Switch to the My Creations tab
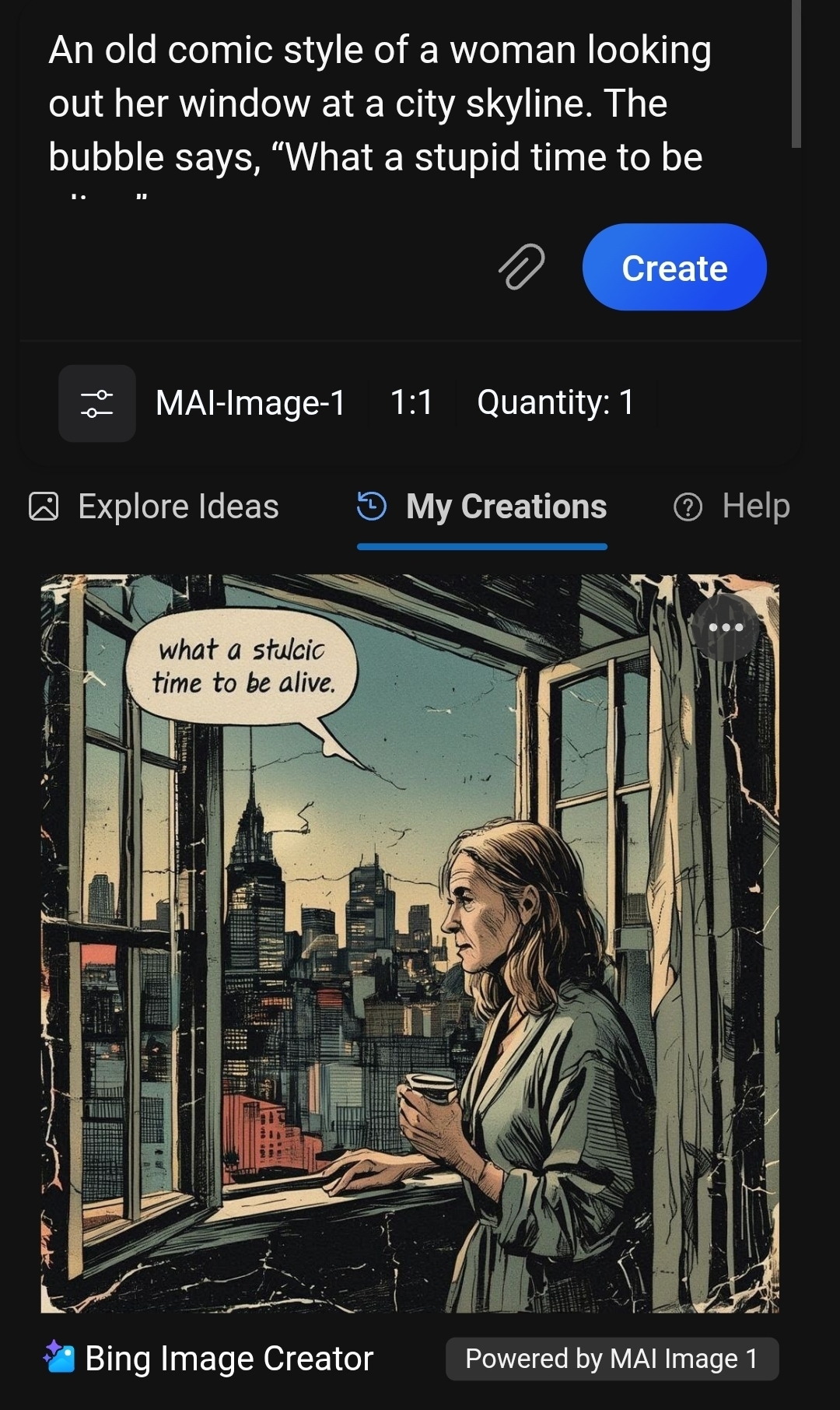Screen dimensions: 840x1410 click(482, 507)
